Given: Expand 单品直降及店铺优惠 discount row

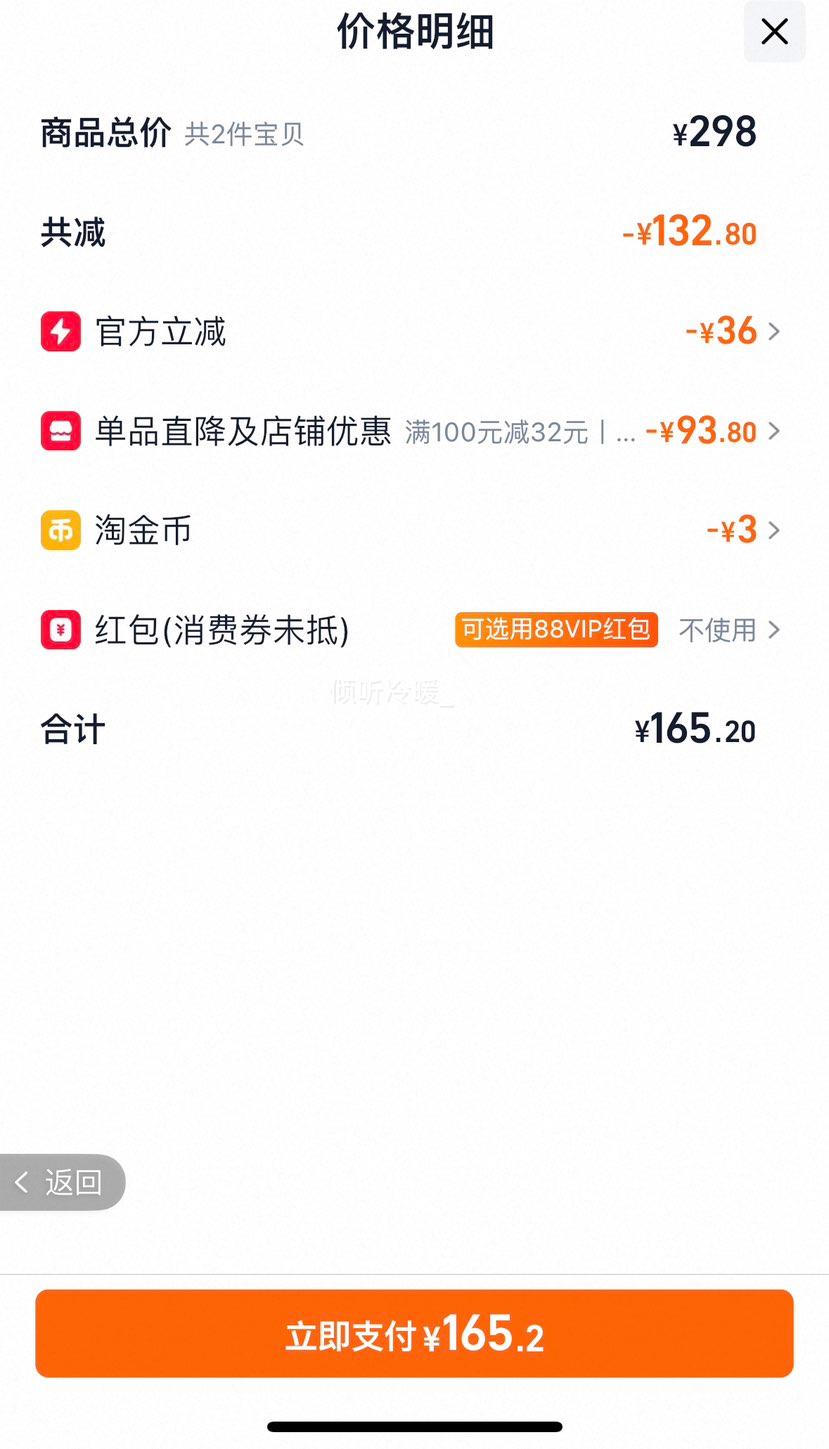Looking at the screenshot, I should coord(410,431).
